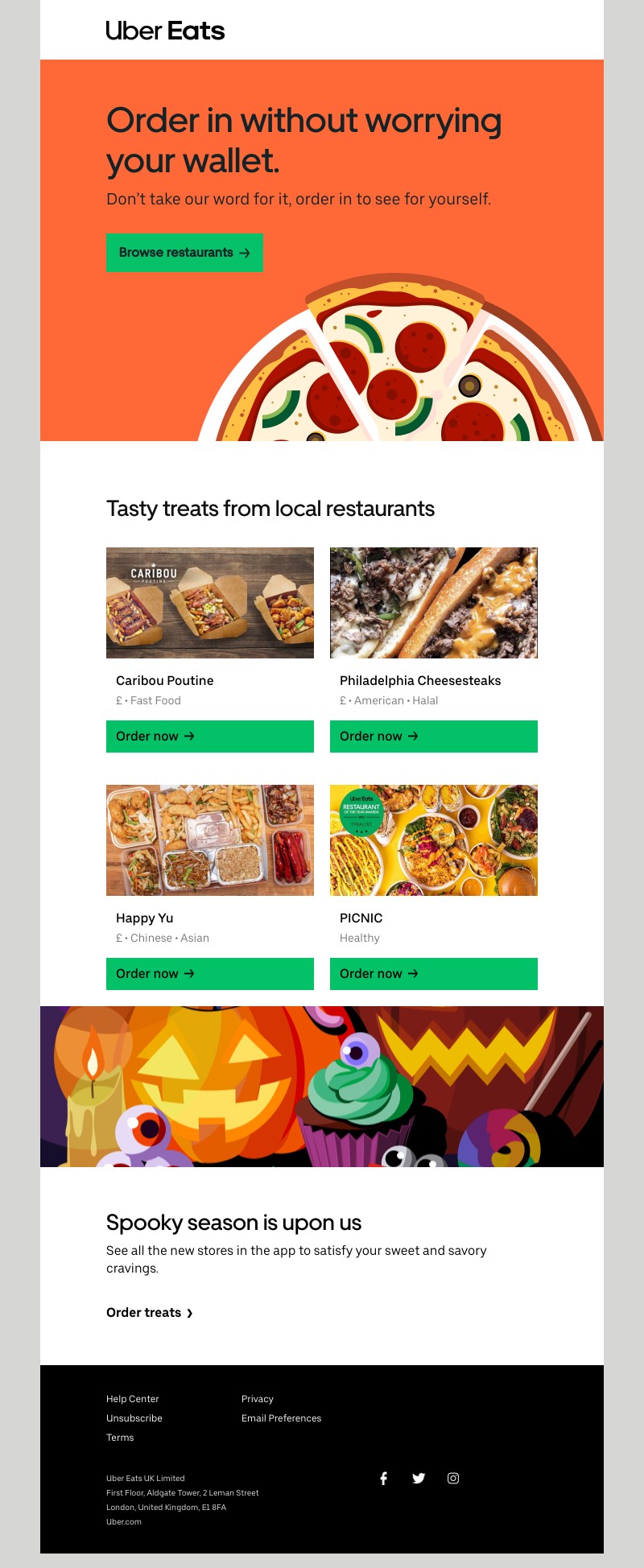Open the Philadelphia Cheesesteaks photo tile
The image size is (644, 1568).
433,603
